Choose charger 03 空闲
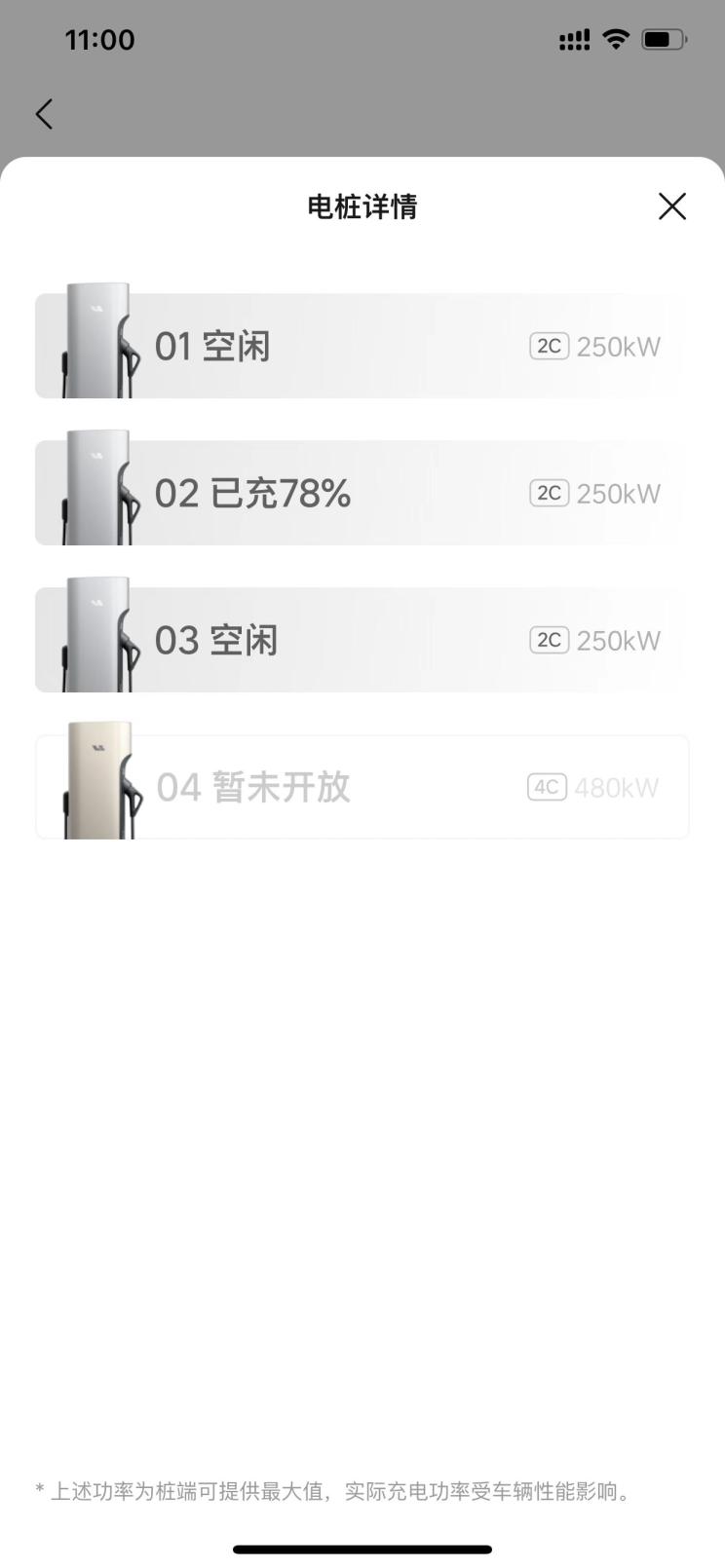Viewport: 725px width, 1568px height. pos(362,640)
